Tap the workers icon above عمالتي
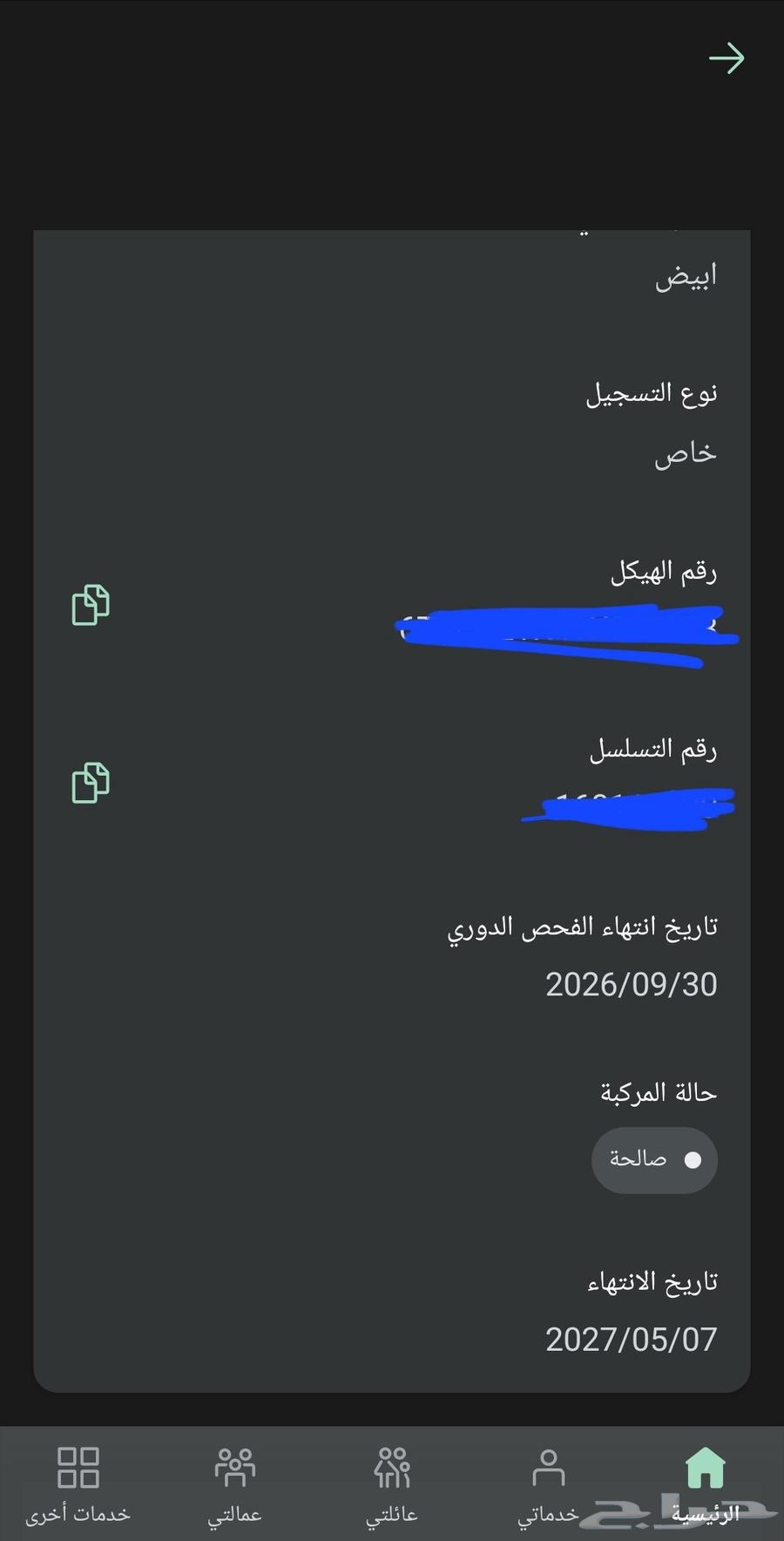 tap(235, 1468)
